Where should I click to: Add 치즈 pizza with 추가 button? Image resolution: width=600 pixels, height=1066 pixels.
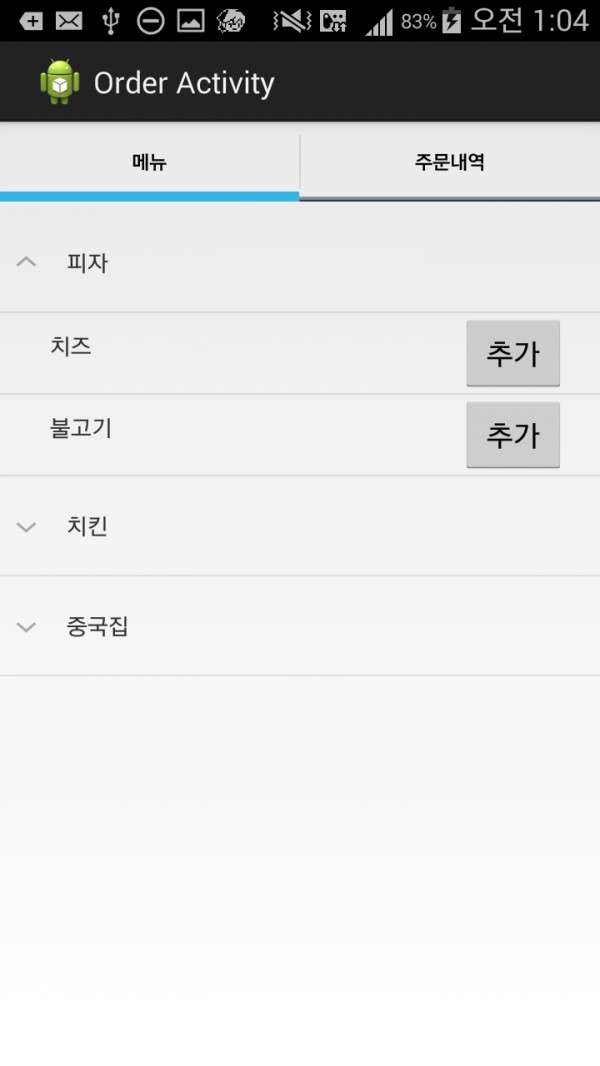[x=513, y=354]
